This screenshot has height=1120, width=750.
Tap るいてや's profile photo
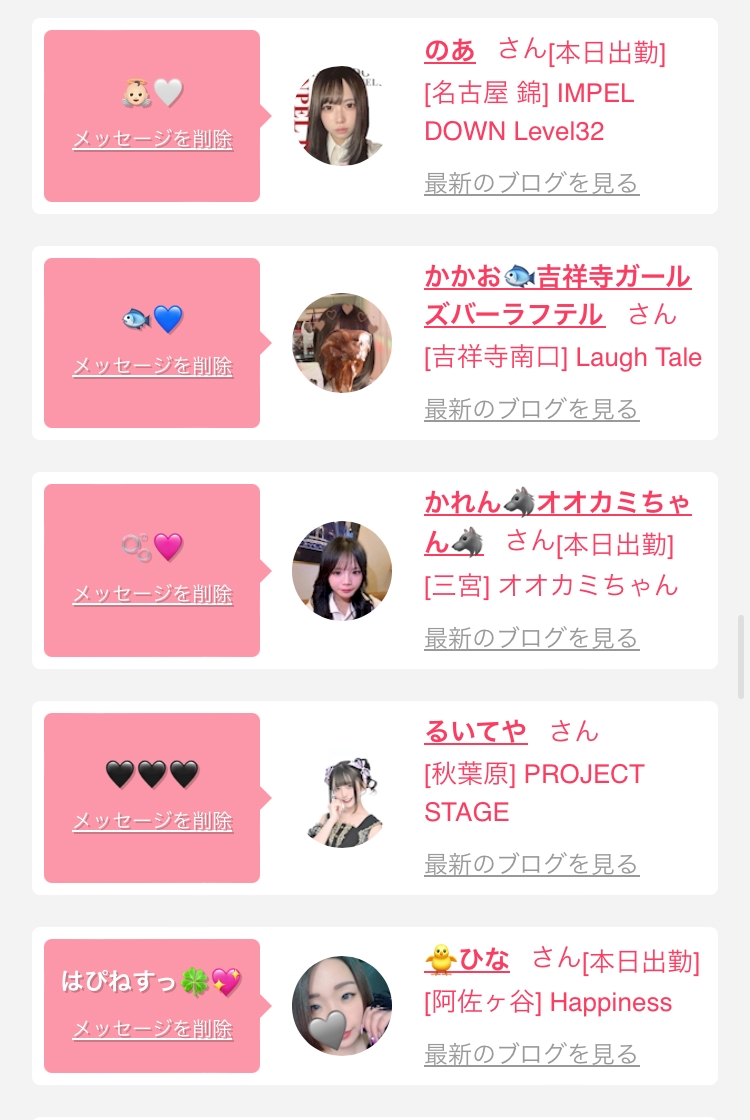tap(342, 798)
